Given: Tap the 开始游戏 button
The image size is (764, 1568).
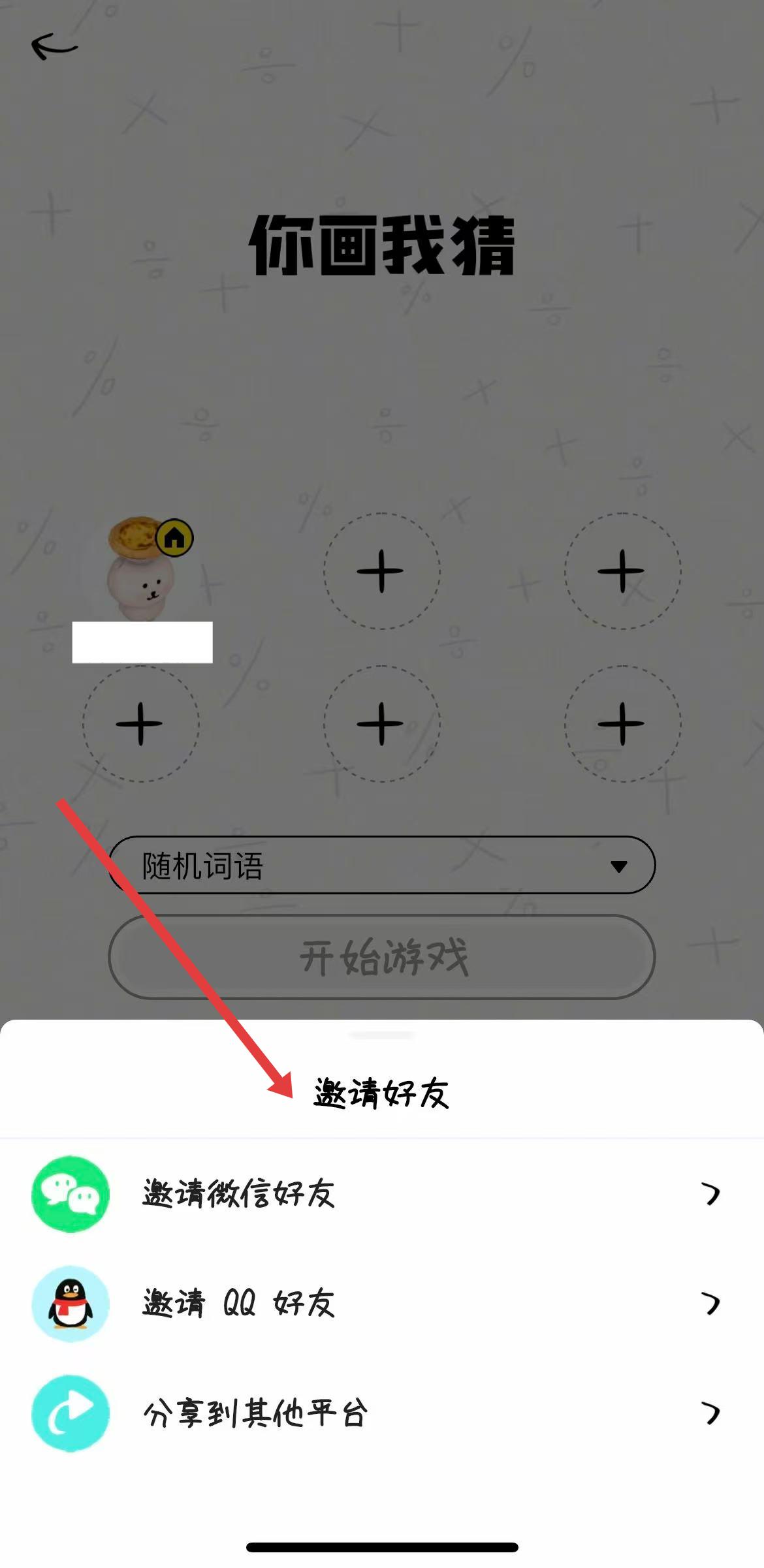Looking at the screenshot, I should [x=382, y=957].
